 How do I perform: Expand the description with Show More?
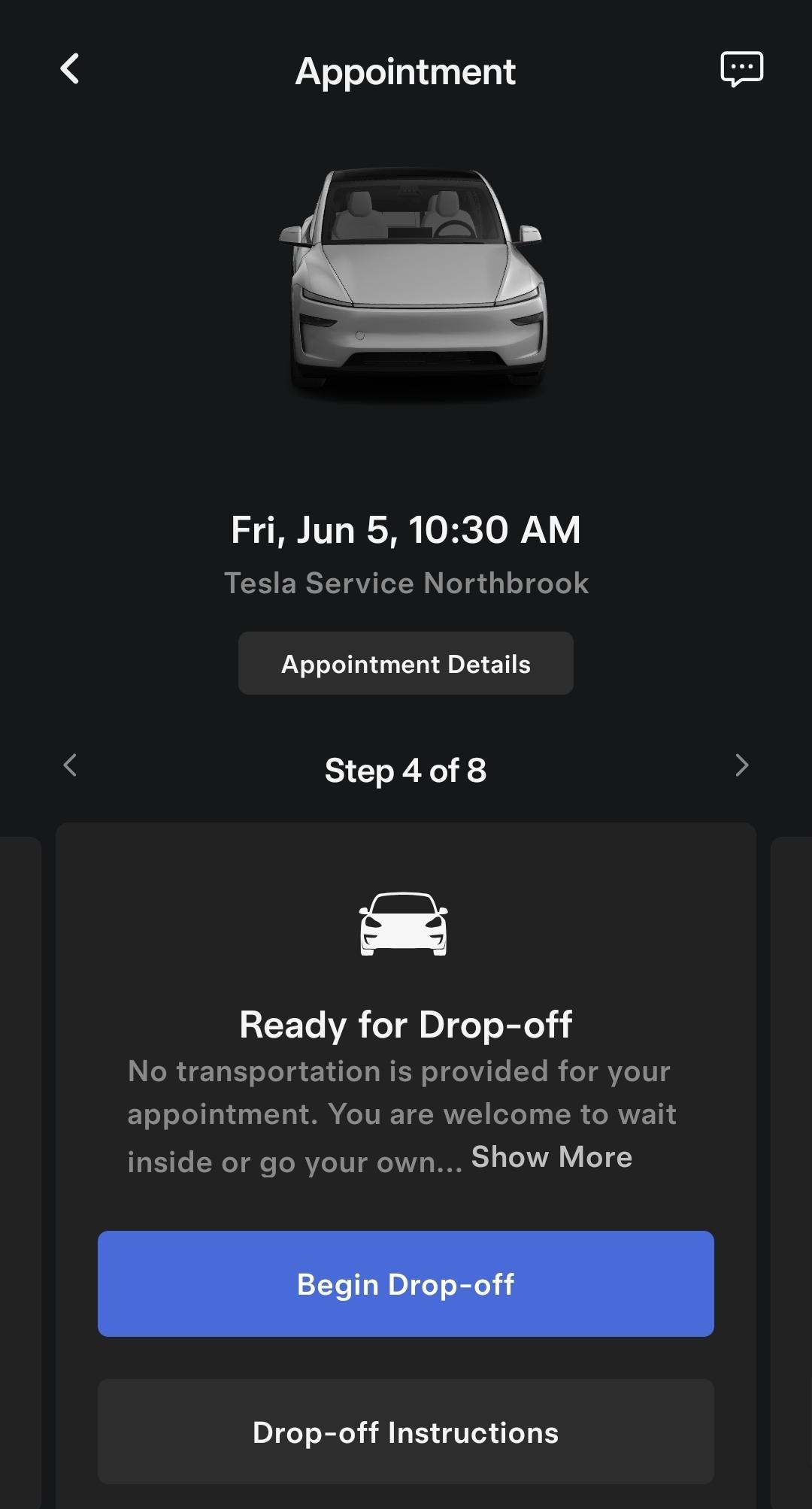[x=552, y=1157]
